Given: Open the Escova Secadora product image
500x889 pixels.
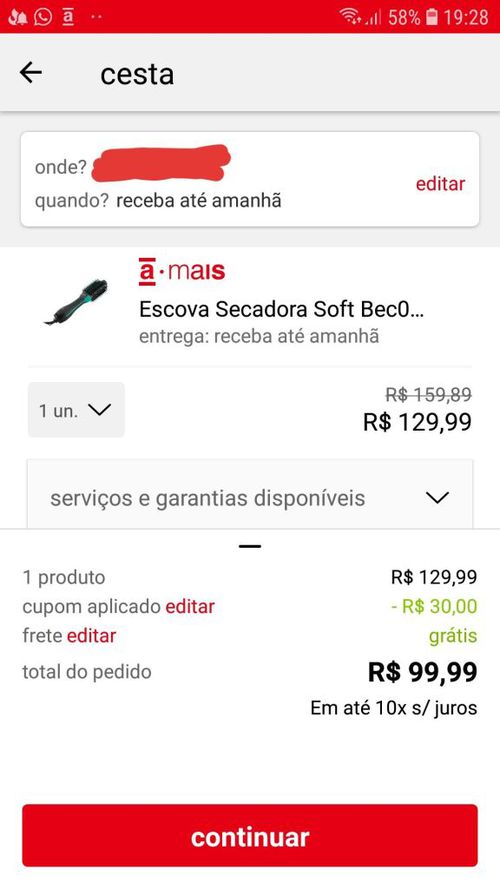Looking at the screenshot, I should [x=76, y=300].
